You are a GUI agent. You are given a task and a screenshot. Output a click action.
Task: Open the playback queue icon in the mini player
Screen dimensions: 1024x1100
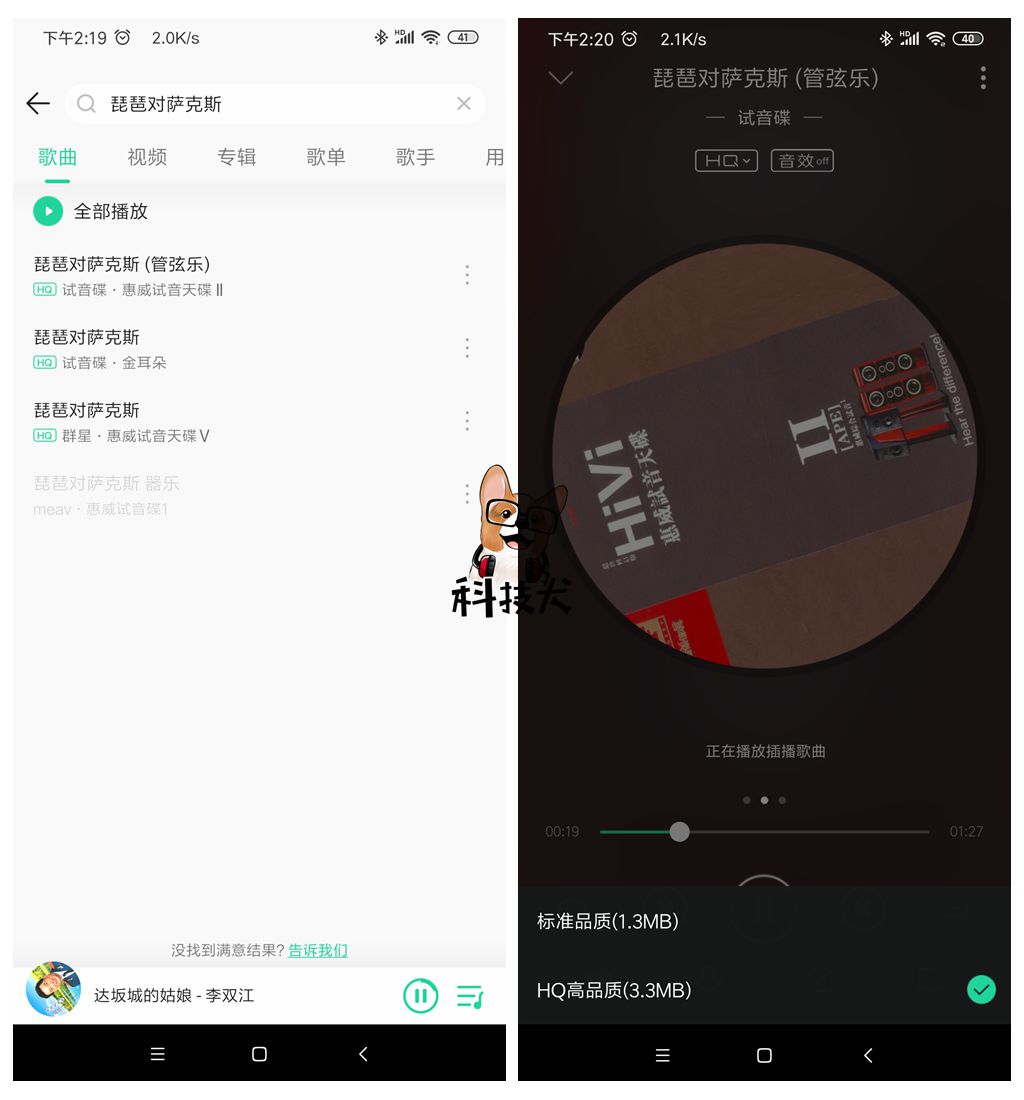(470, 995)
